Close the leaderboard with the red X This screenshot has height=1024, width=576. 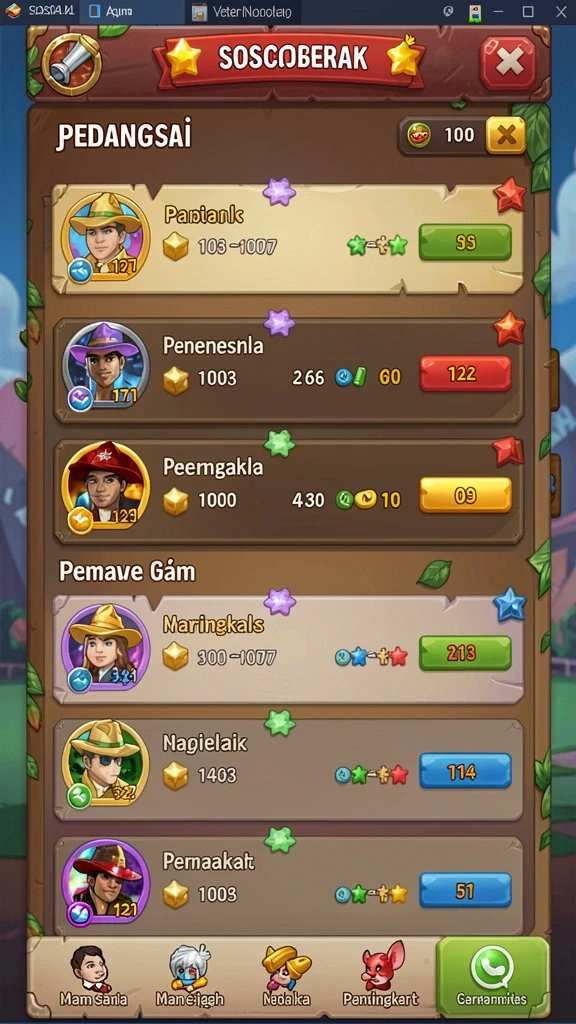point(508,63)
